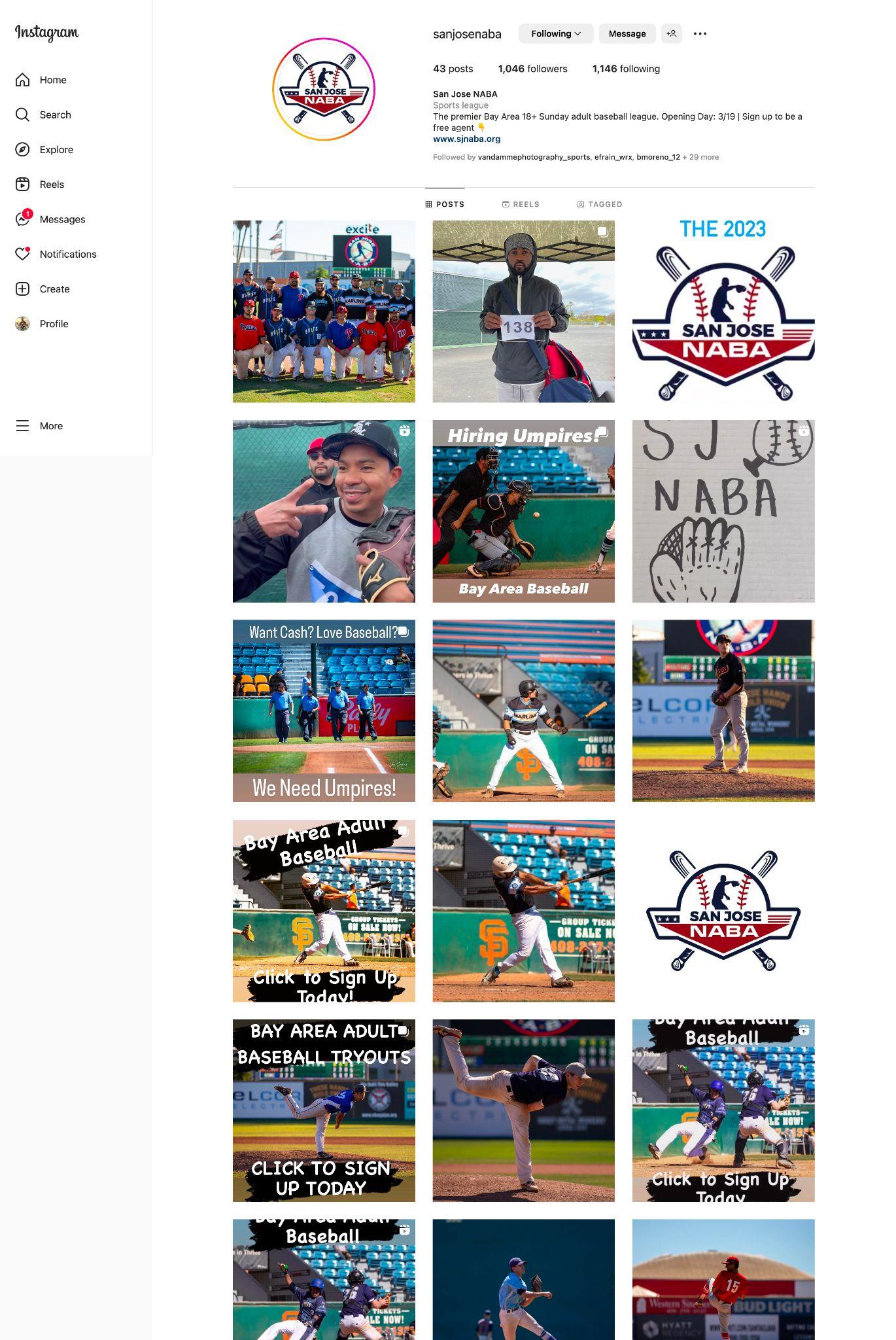Screen dimensions: 896x1340
Task: Message sanjosenaba
Action: 627,34
